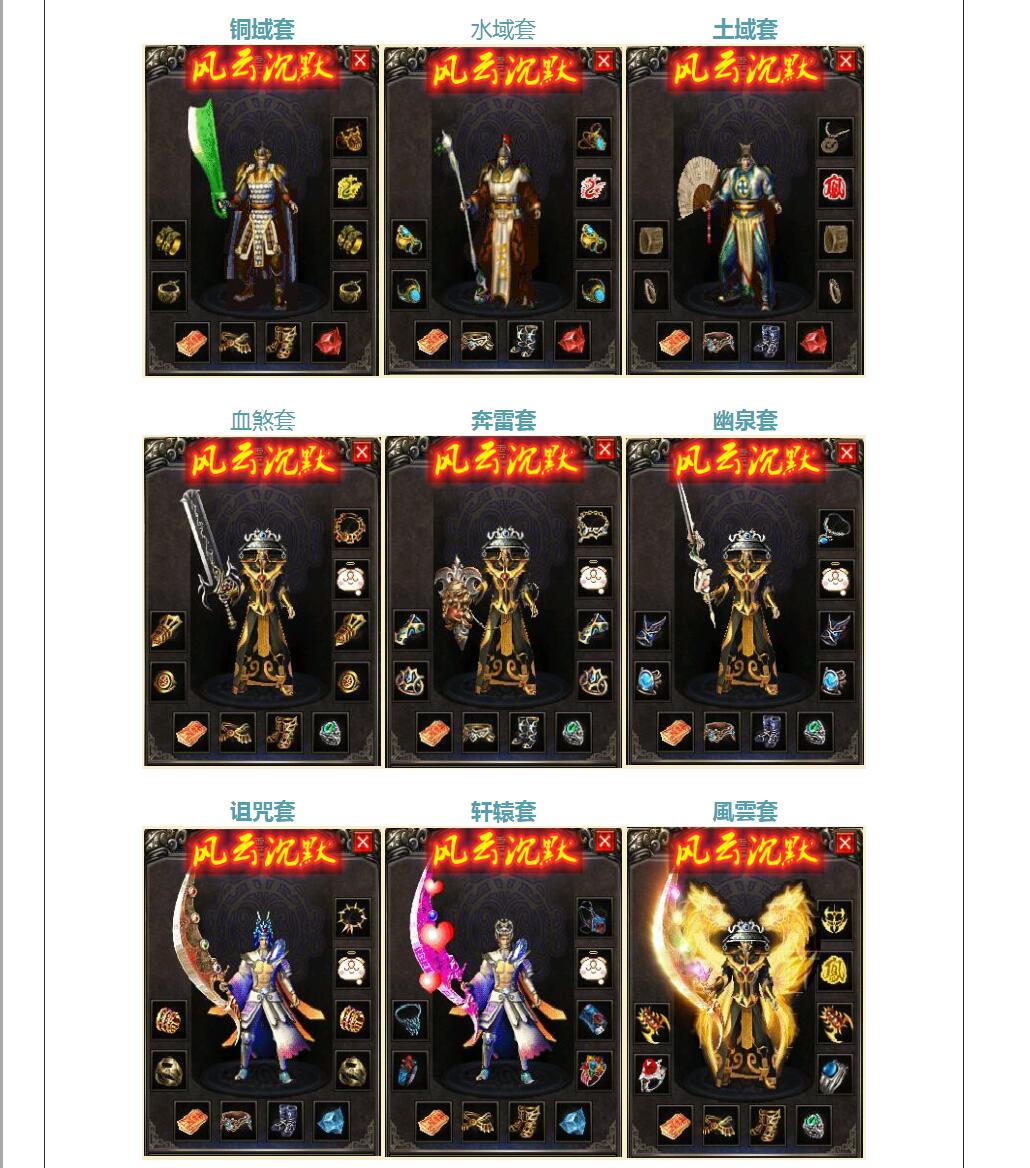Open the 诅咒套 link
This screenshot has height=1168, width=1030.
(262, 812)
